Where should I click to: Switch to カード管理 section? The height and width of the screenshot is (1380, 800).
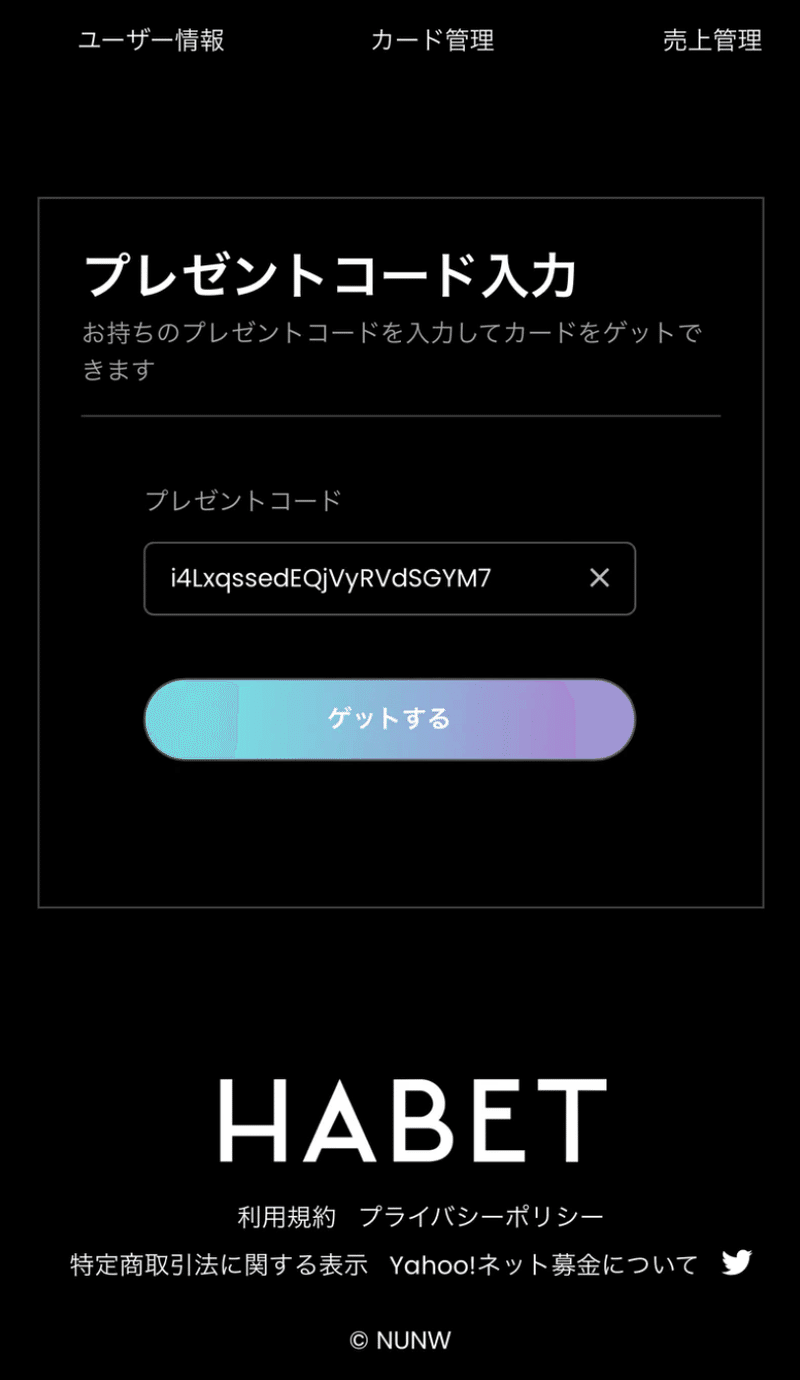(432, 40)
